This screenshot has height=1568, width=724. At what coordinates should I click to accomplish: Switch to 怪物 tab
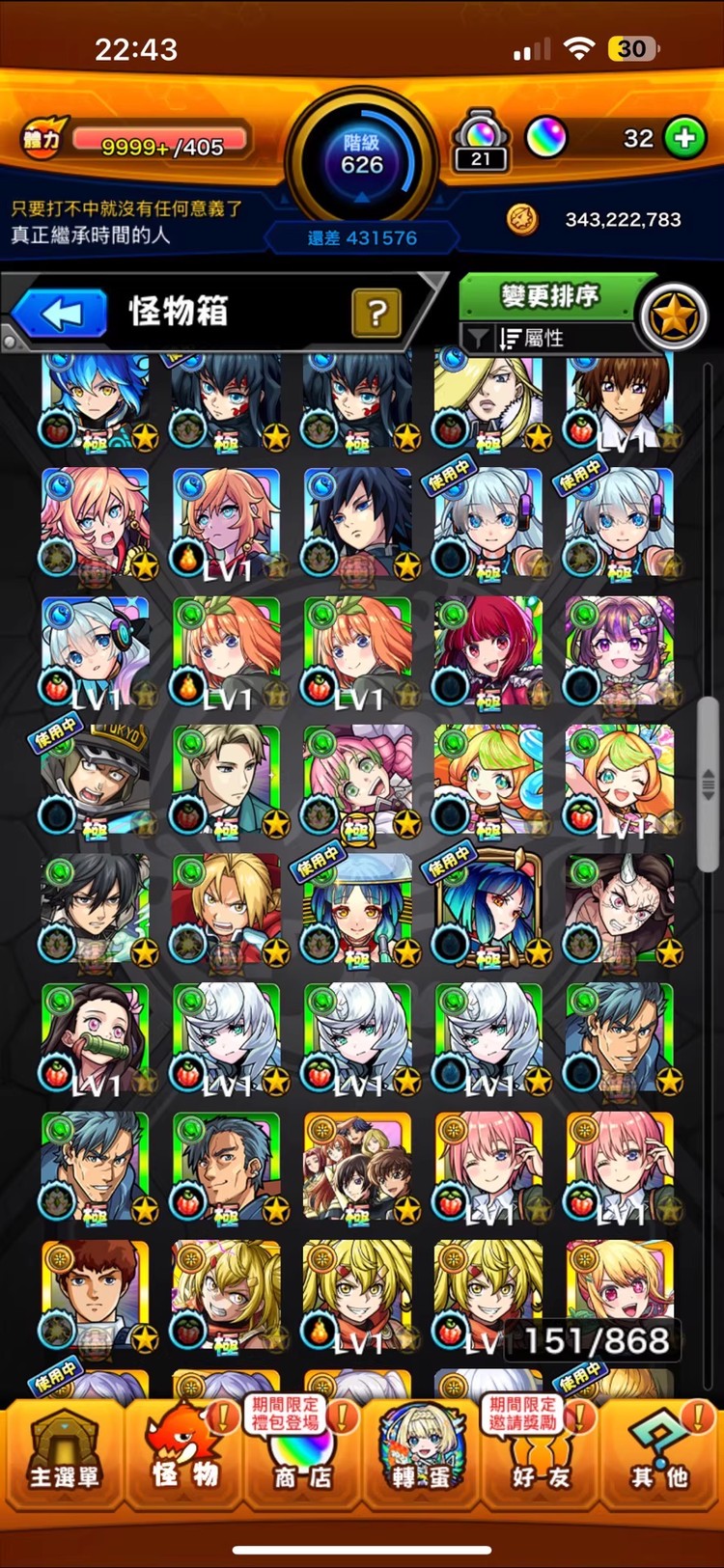point(184,1454)
